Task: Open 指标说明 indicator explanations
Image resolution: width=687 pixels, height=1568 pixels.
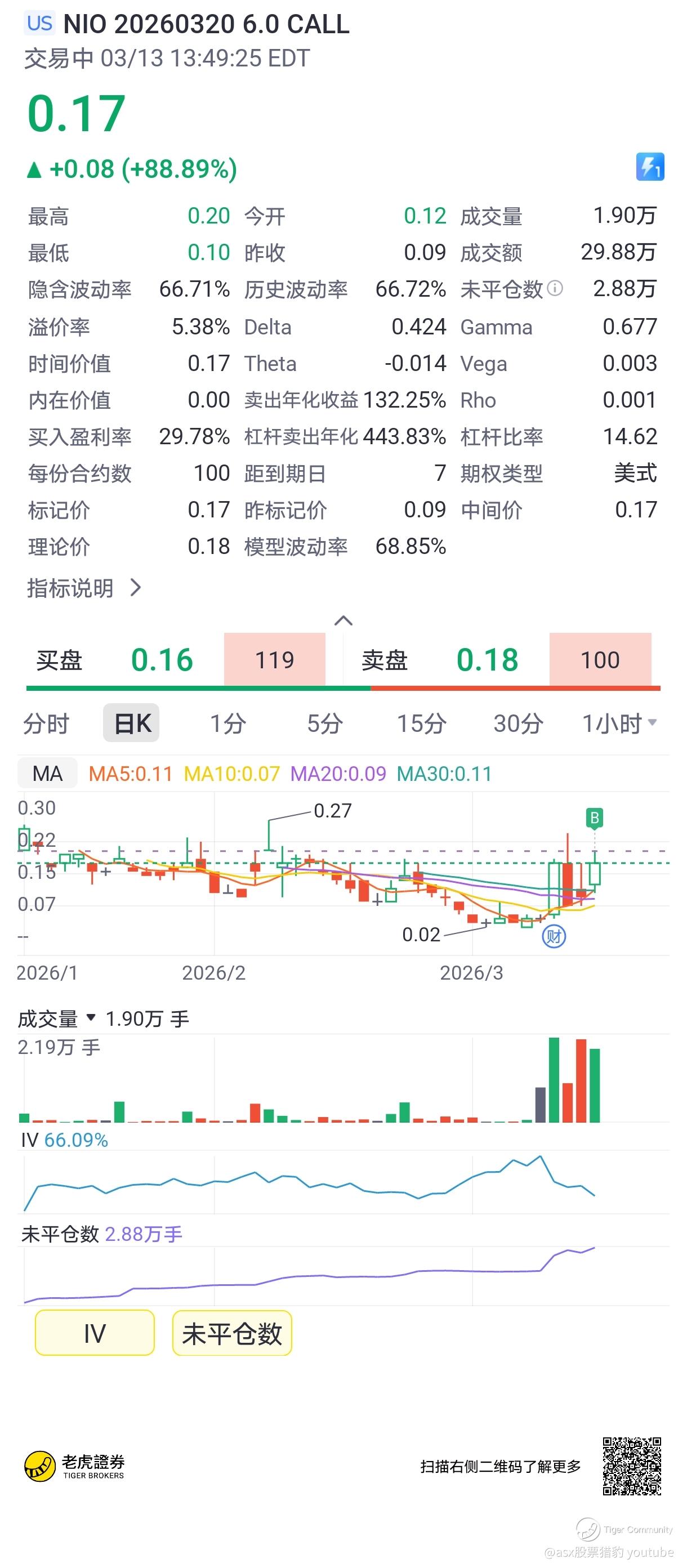Action: tap(84, 588)
